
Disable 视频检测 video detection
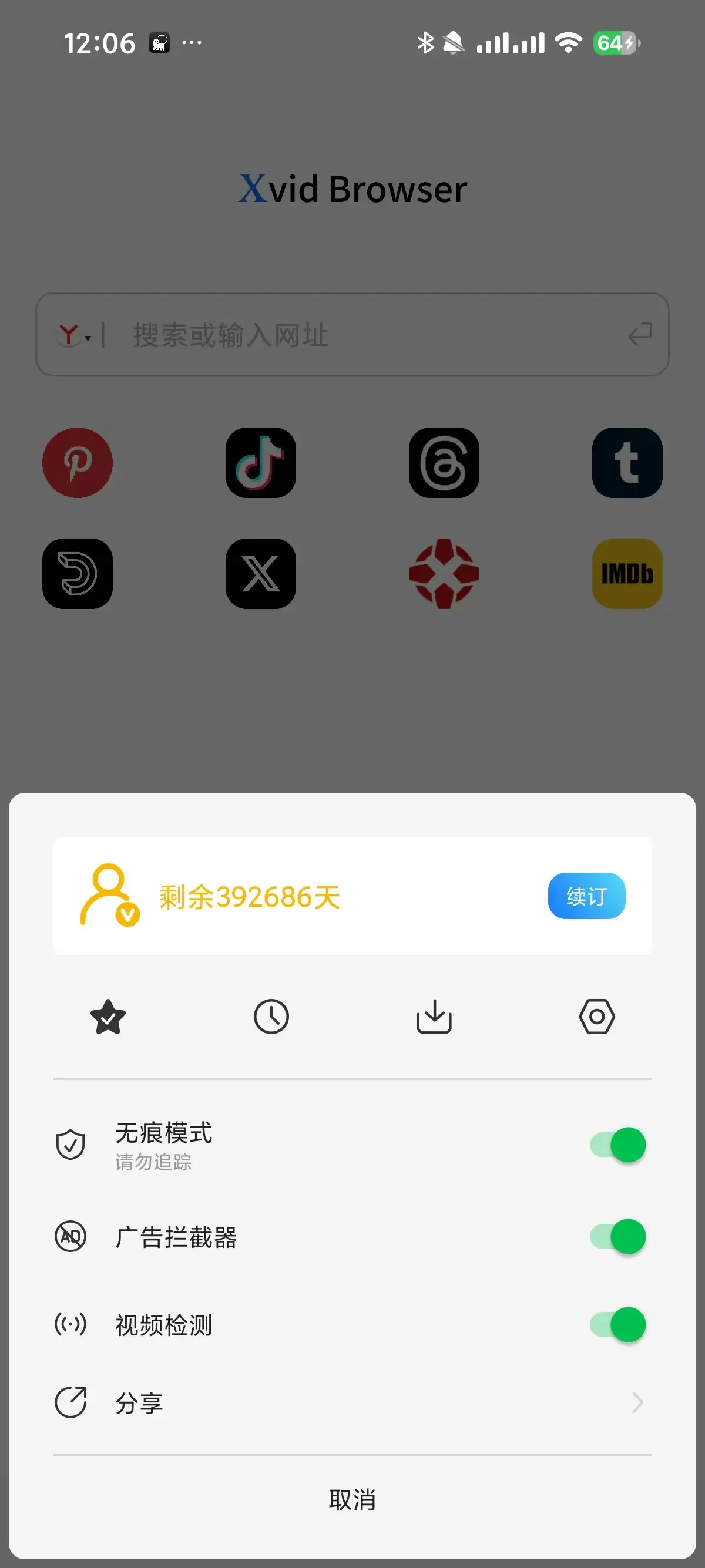(x=617, y=1324)
